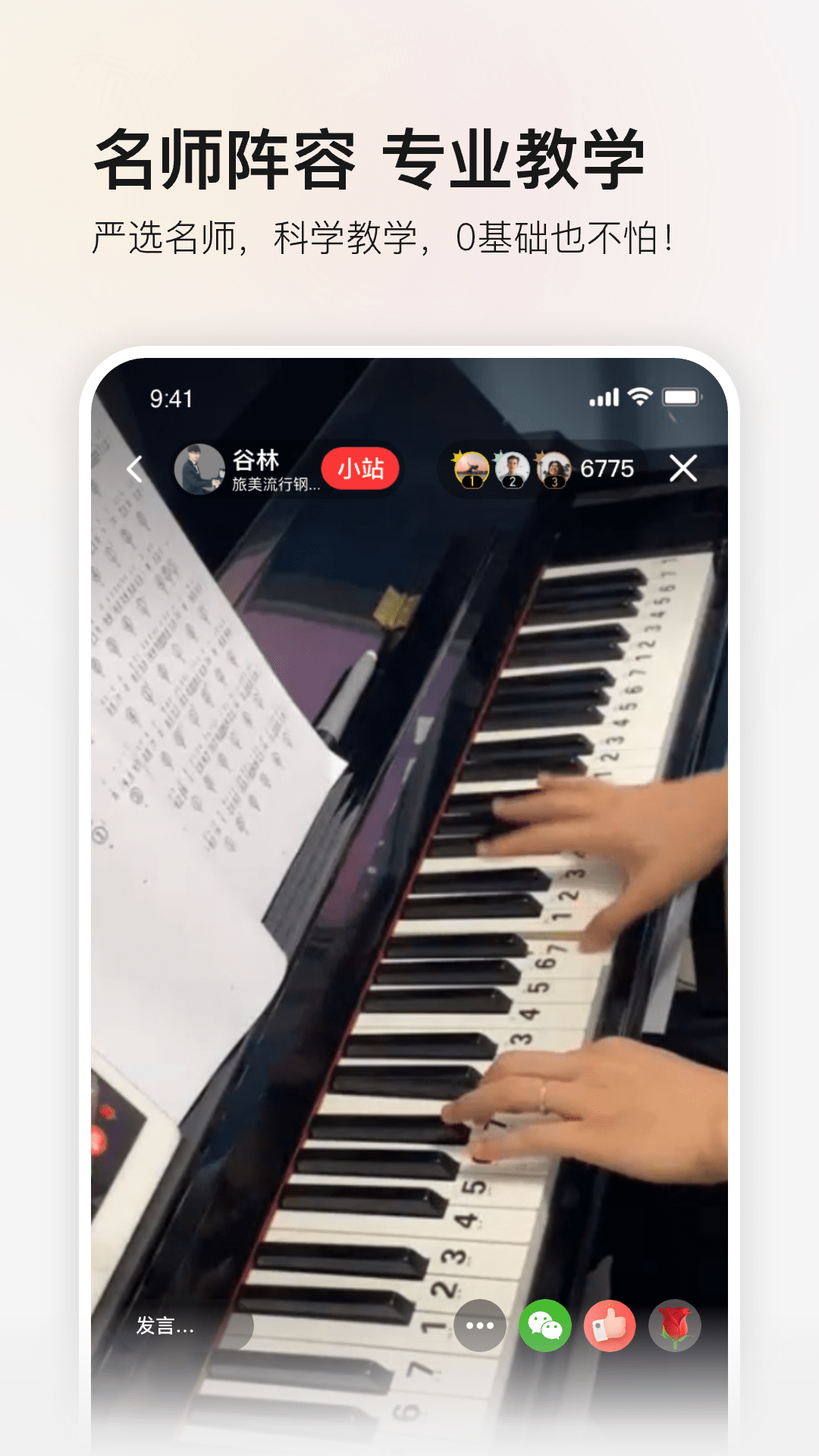Collapse the stream with the back chevron

click(136, 469)
